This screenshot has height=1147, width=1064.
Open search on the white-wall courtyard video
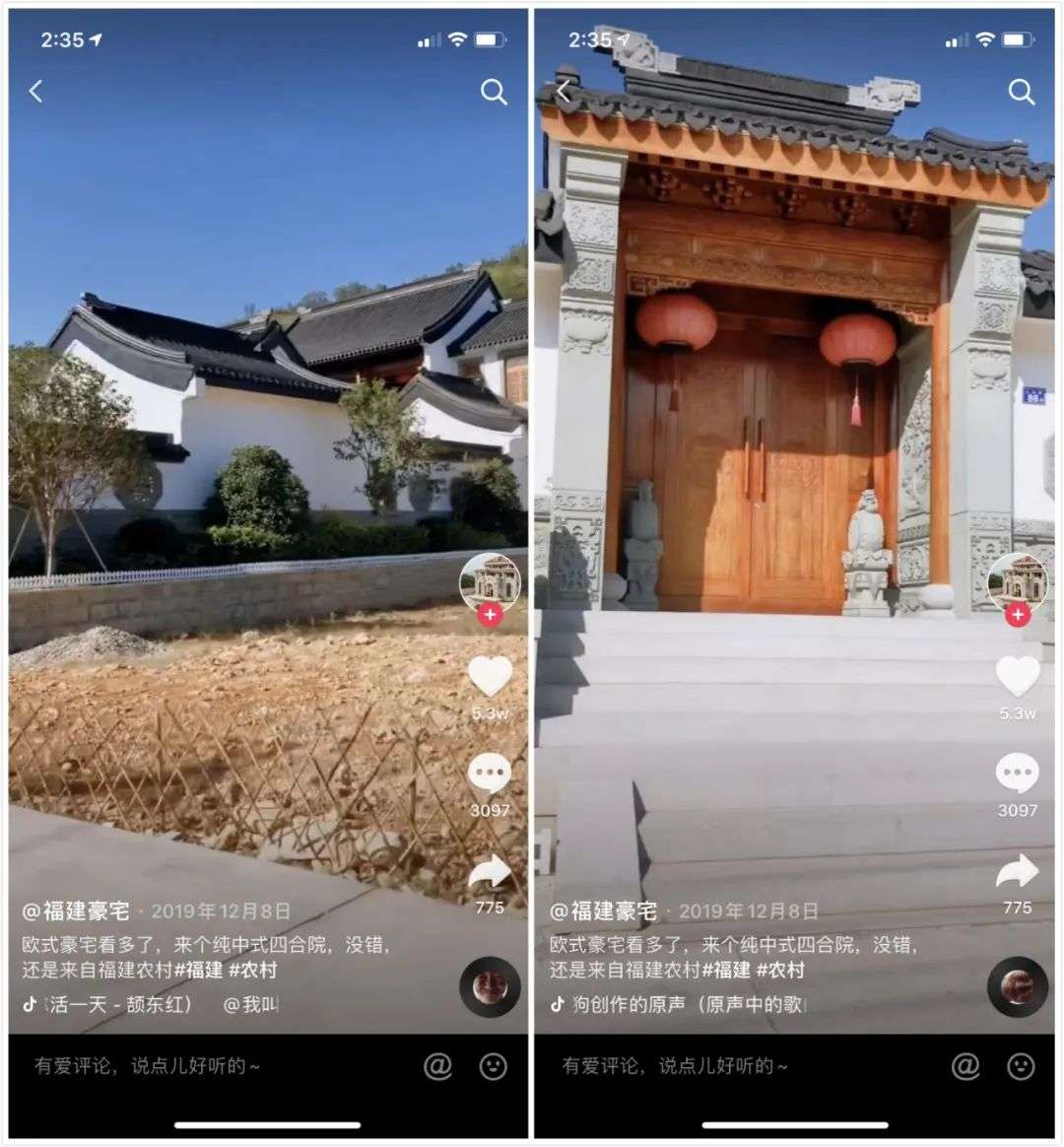494,92
